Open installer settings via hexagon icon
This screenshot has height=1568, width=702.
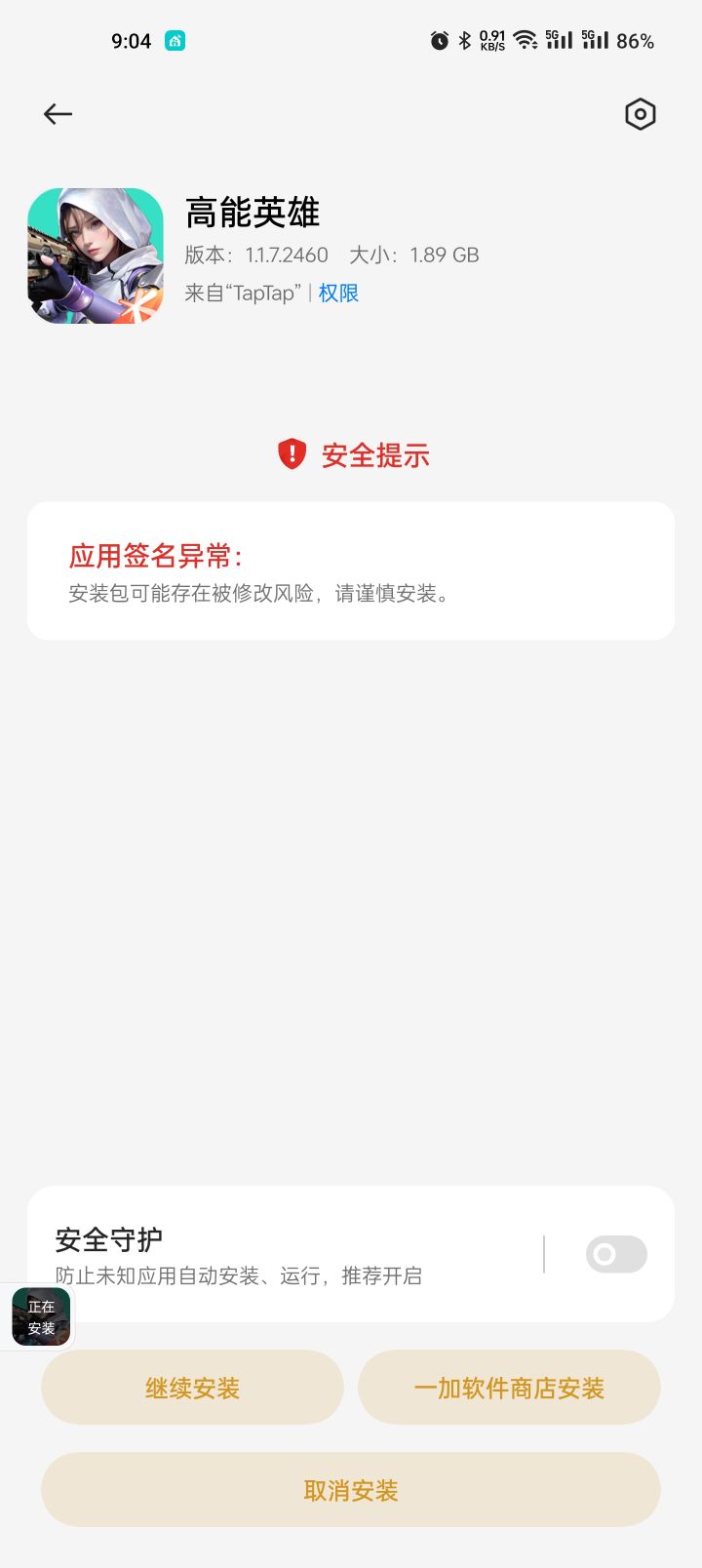(640, 114)
